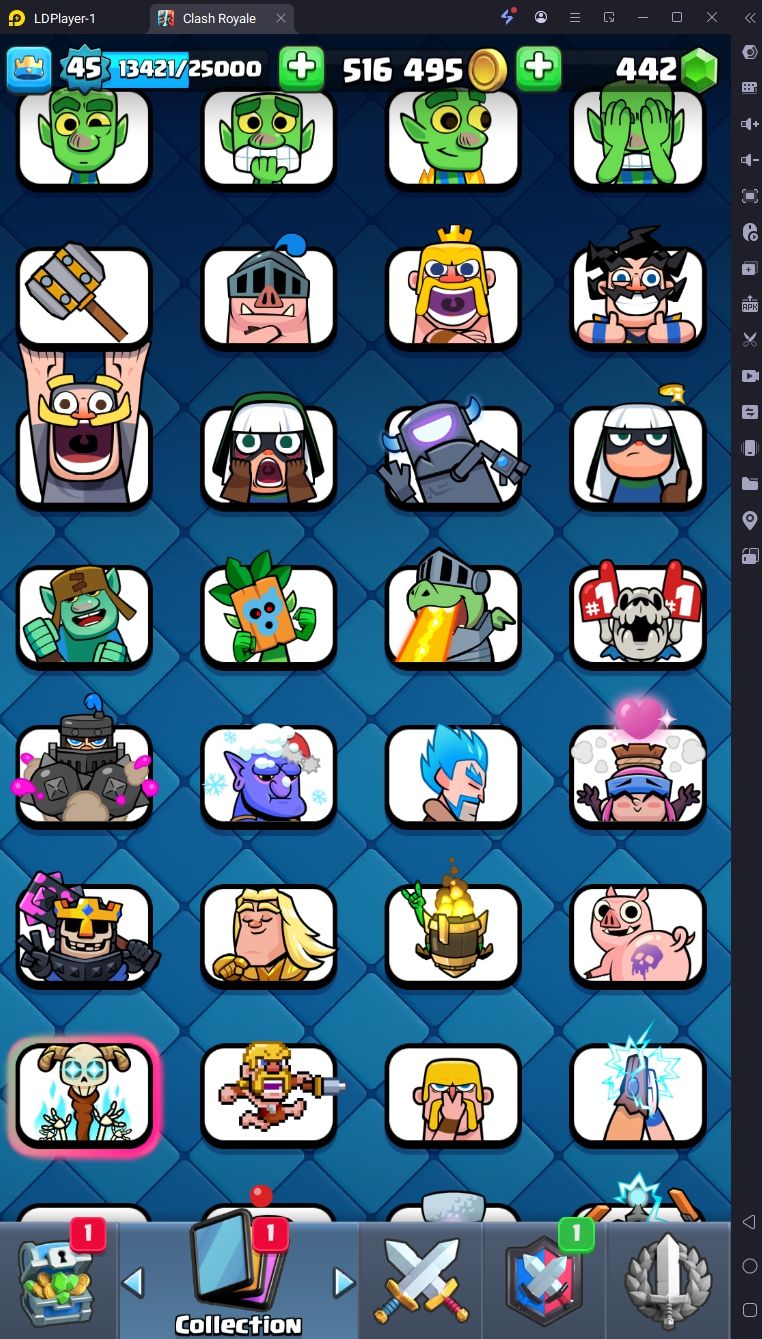The width and height of the screenshot is (762, 1339).
Task: Pick the blue-haired ice wizard emote
Action: [452, 775]
